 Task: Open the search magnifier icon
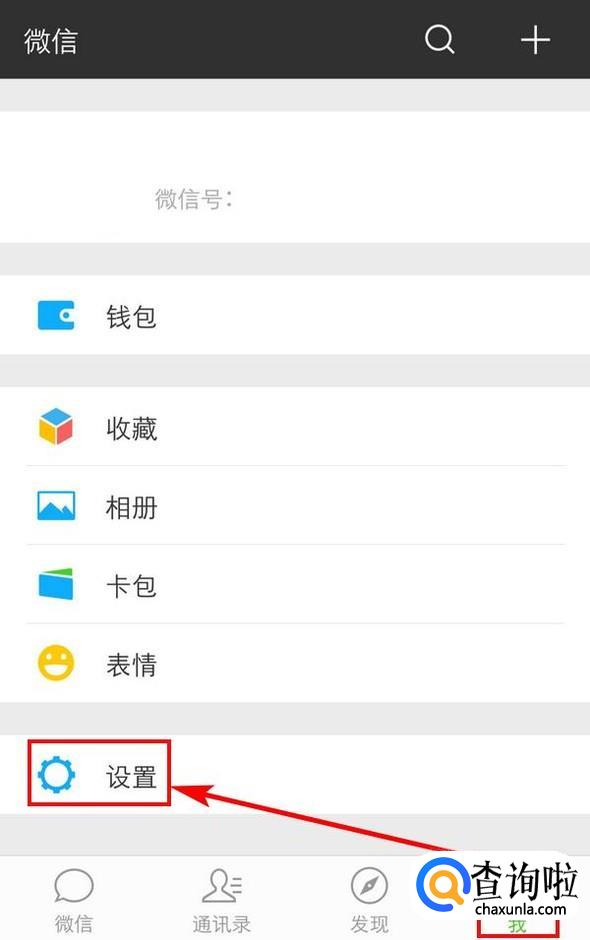tap(440, 40)
